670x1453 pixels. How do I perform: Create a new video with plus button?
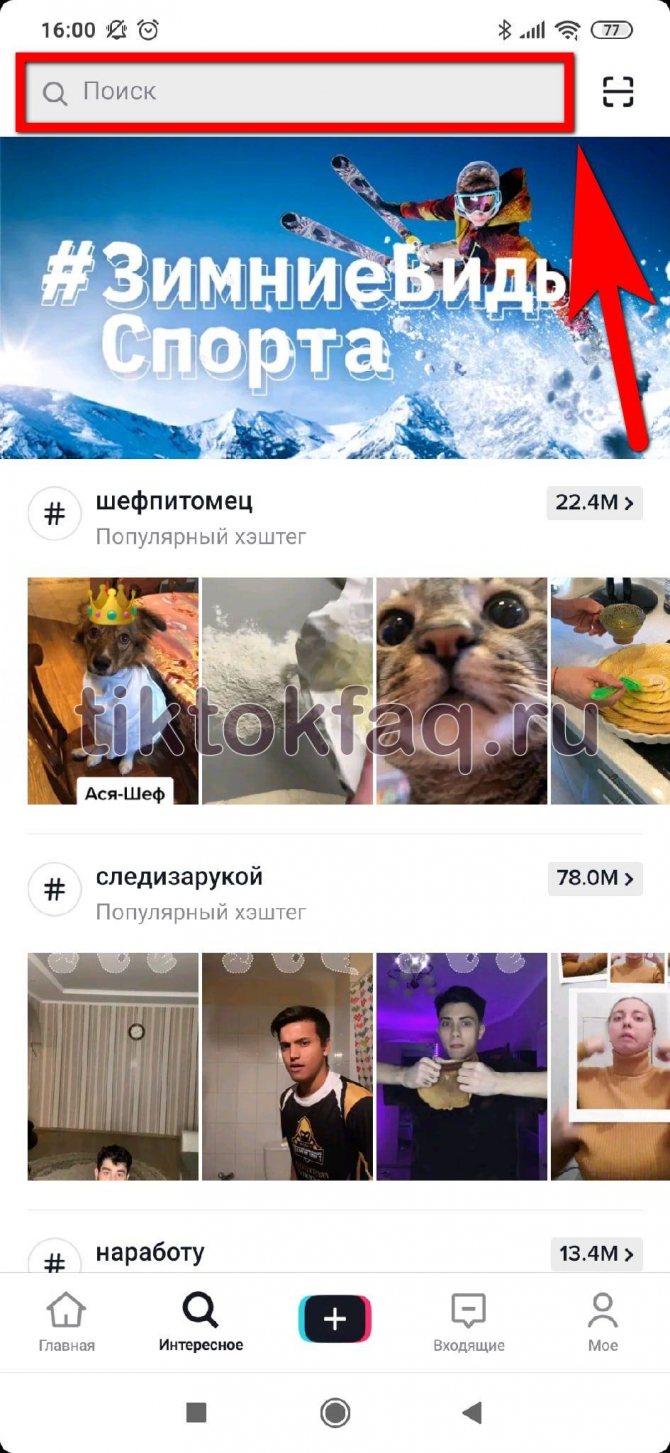(334, 1319)
